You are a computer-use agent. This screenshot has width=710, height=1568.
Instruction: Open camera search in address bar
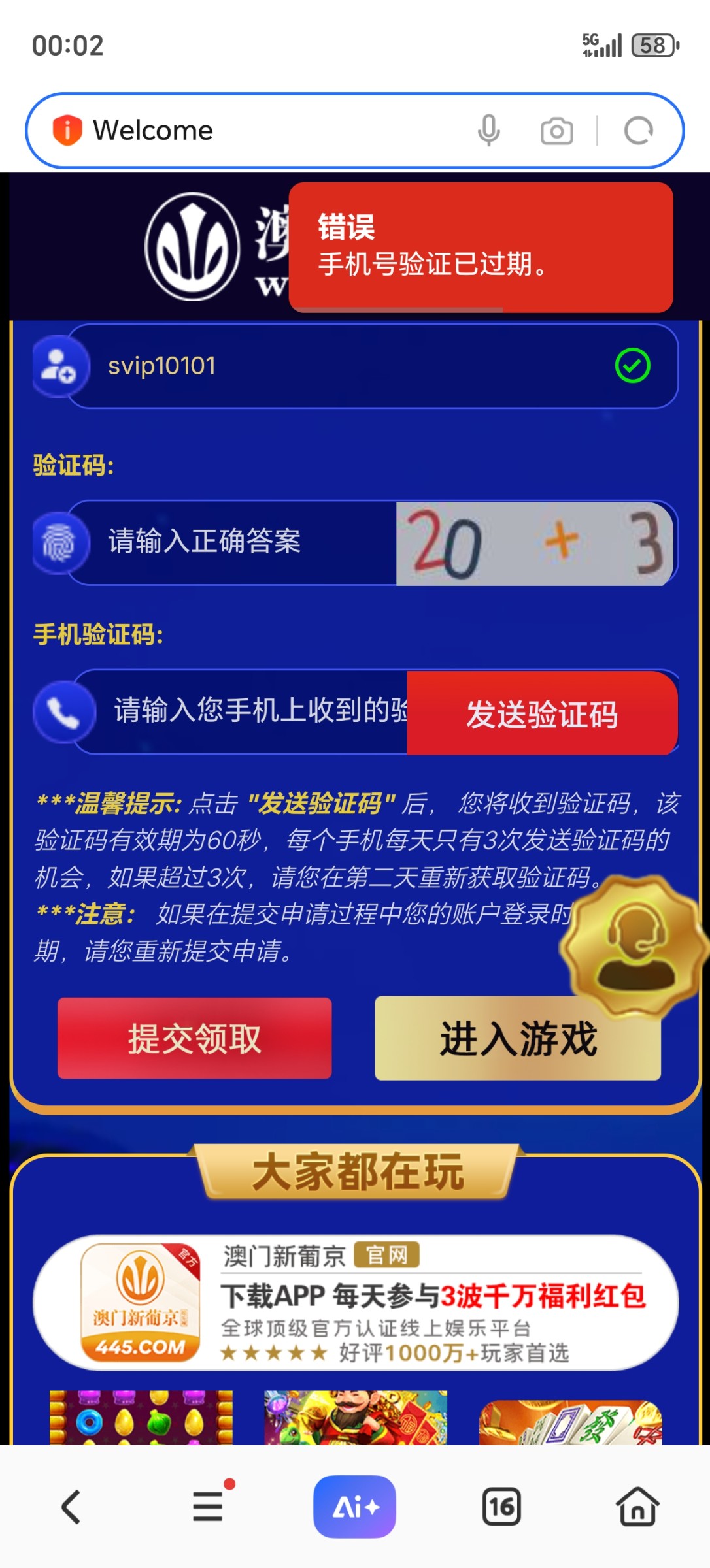pyautogui.click(x=556, y=131)
